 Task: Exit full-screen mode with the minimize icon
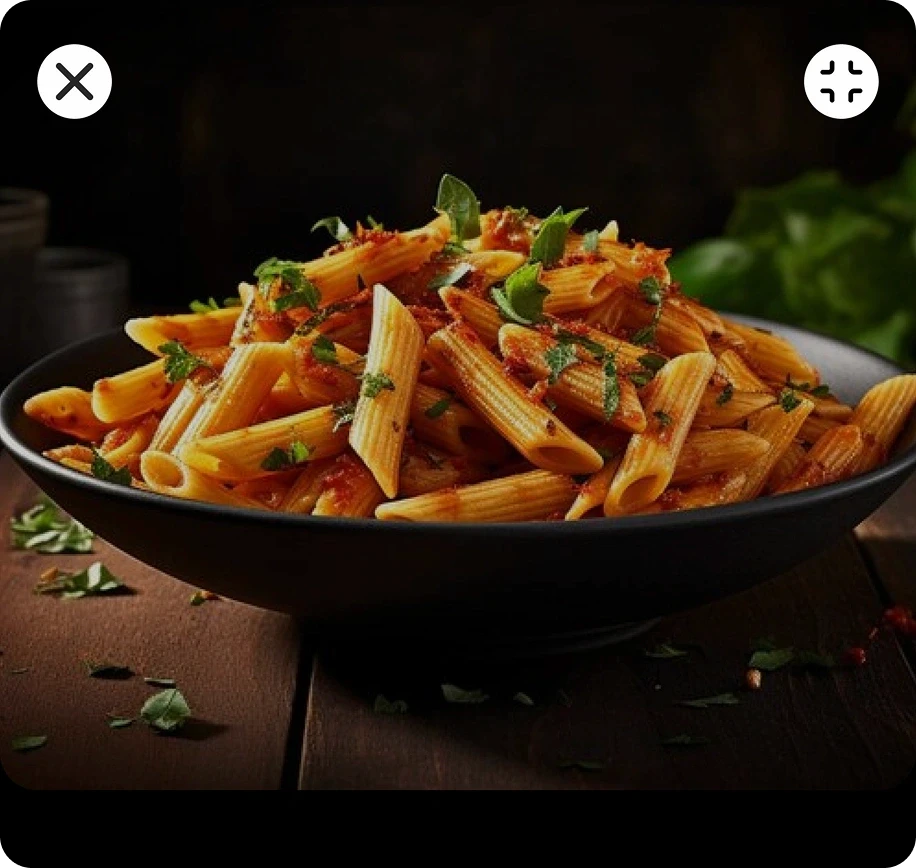coord(841,82)
